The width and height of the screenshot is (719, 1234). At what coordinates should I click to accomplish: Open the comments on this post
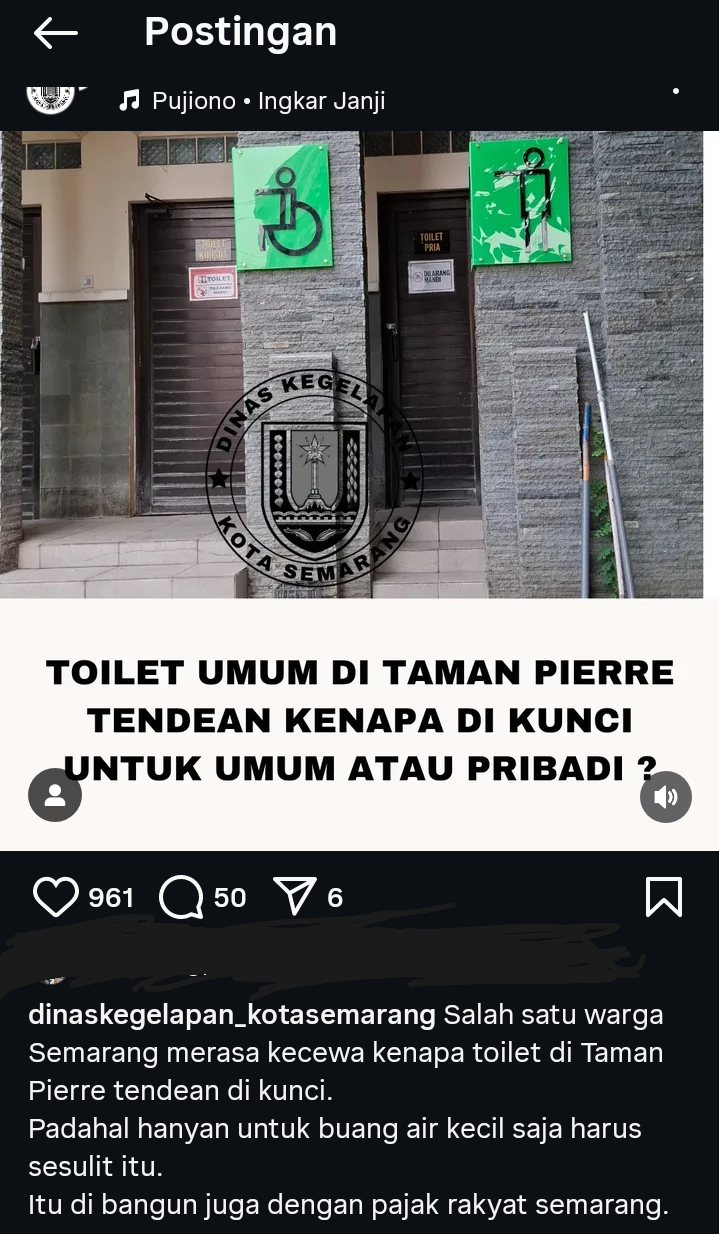coord(181,897)
